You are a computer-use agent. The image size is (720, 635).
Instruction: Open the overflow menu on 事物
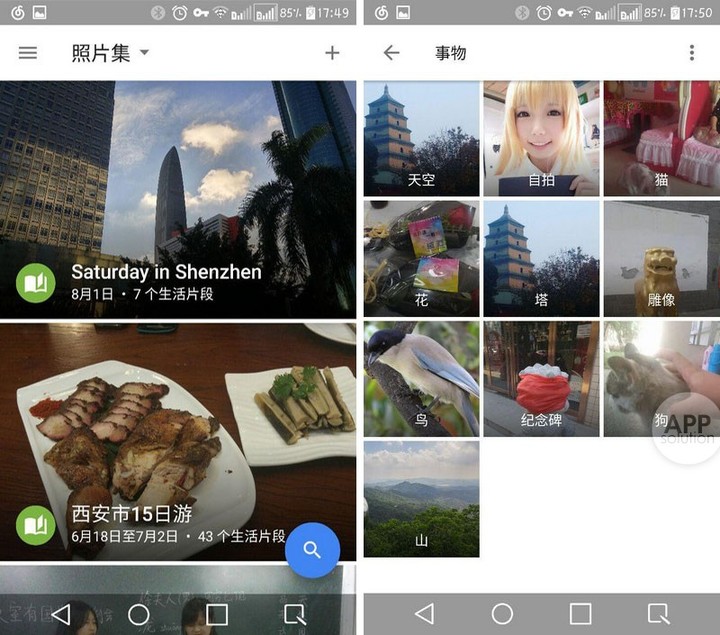[x=691, y=53]
